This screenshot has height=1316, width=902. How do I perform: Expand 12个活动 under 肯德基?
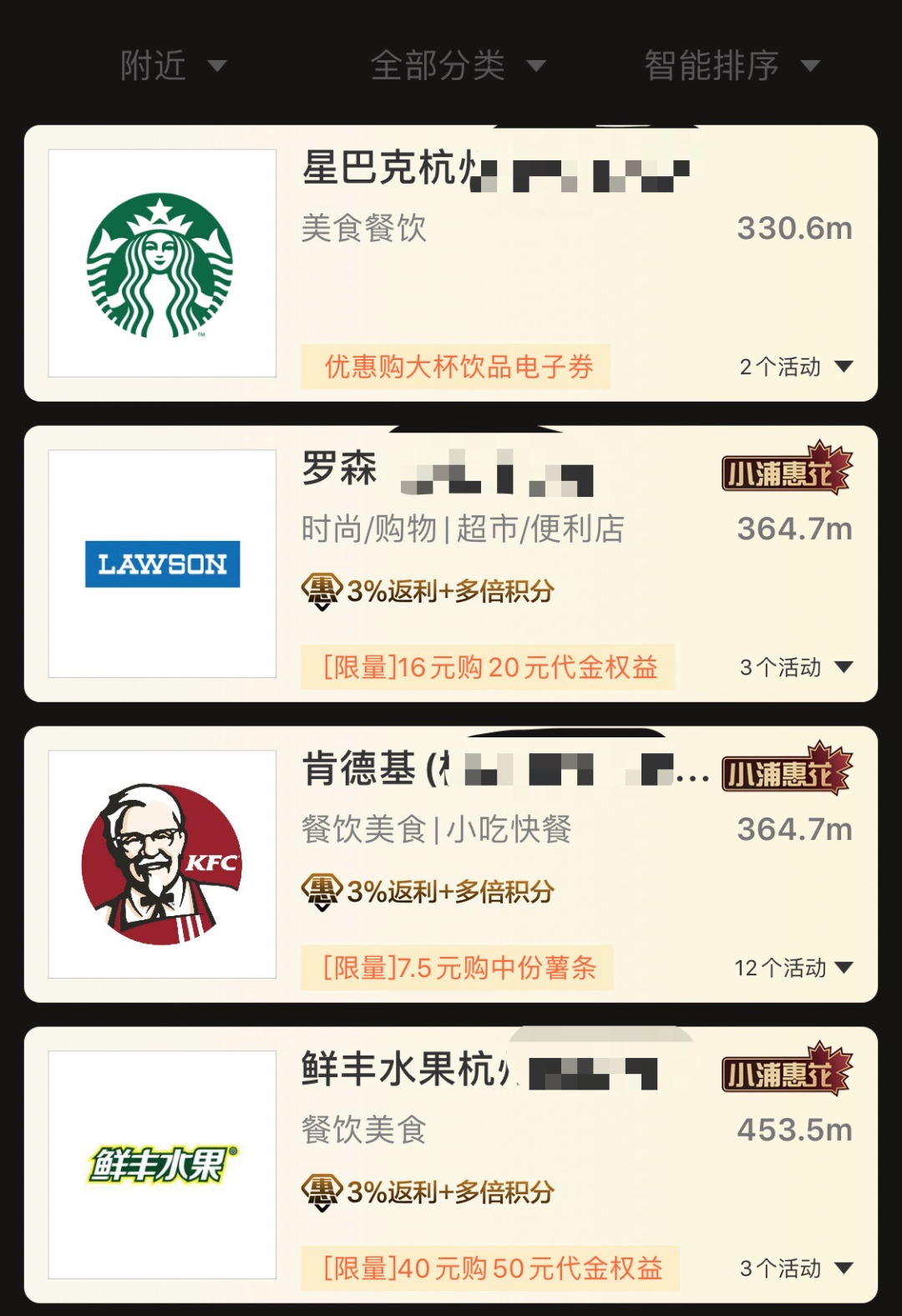(x=793, y=968)
